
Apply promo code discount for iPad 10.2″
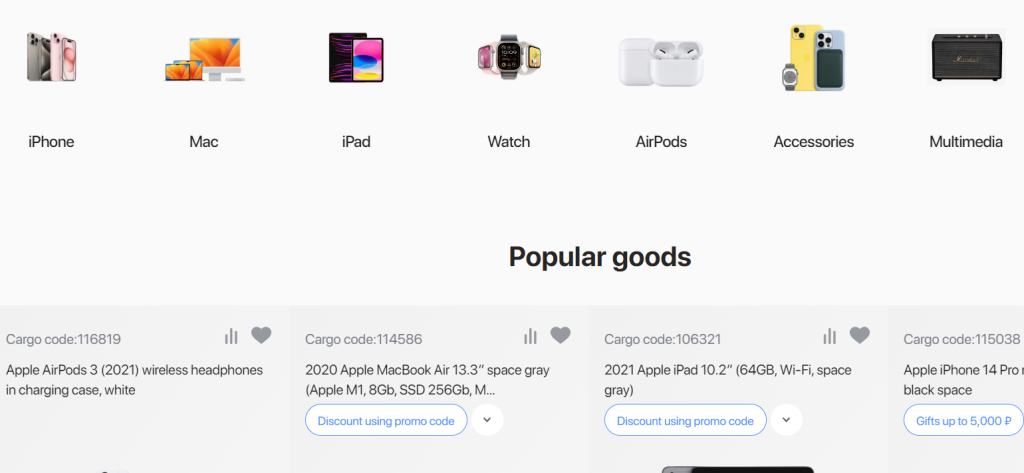[685, 421]
